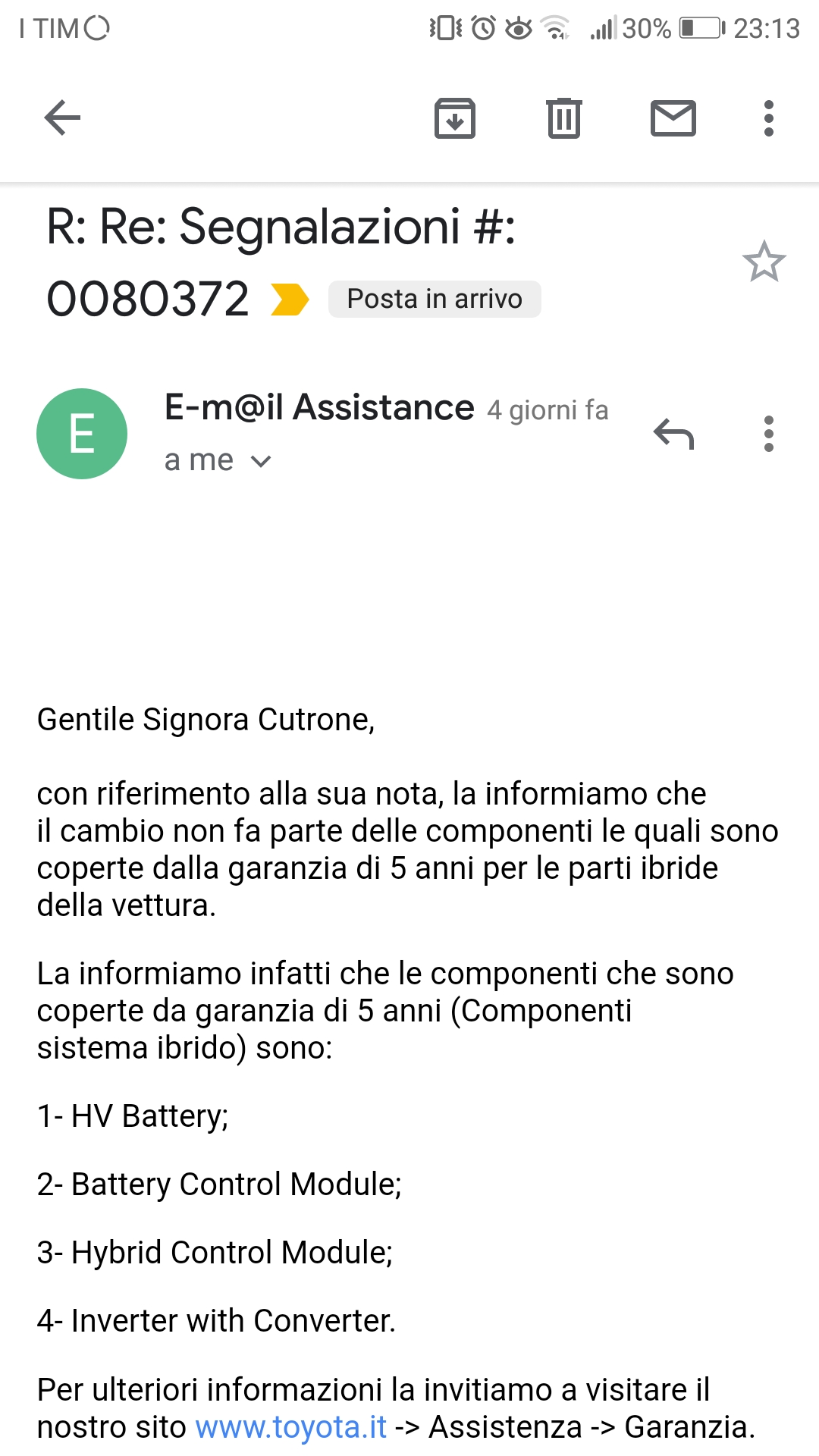Viewport: 819px width, 1456px height.
Task: Expand recipient details next to a me
Action: pyautogui.click(x=261, y=461)
